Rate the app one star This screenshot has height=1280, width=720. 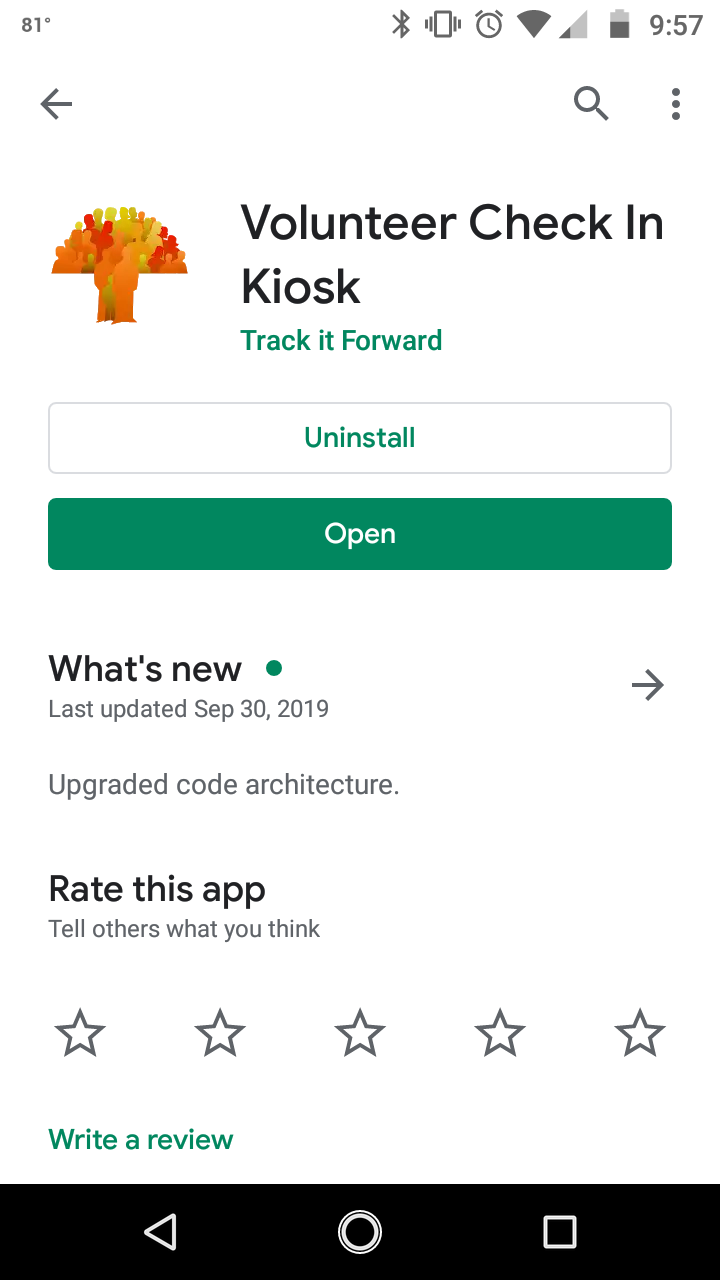point(80,1033)
